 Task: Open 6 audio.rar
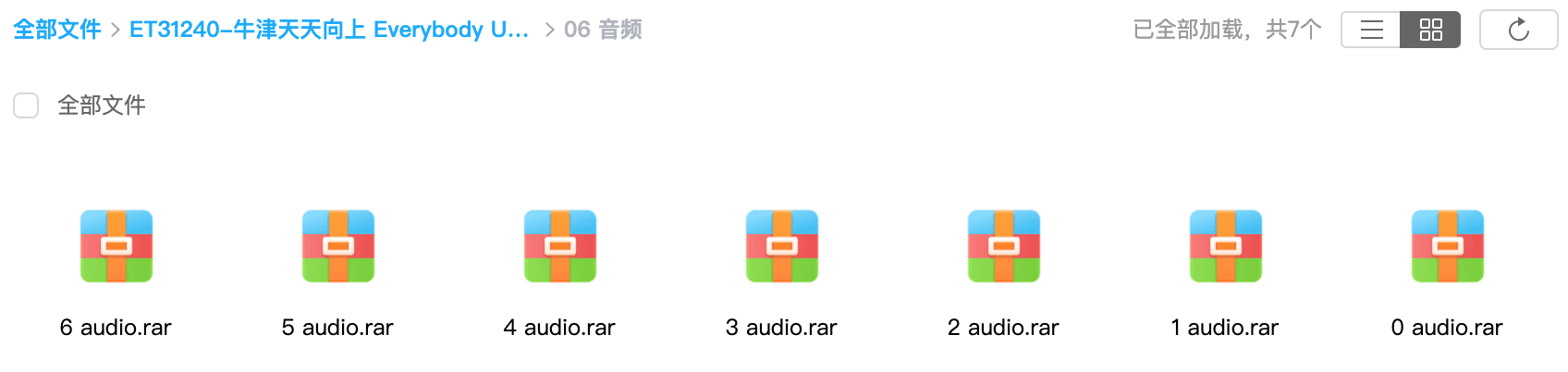coord(116,247)
